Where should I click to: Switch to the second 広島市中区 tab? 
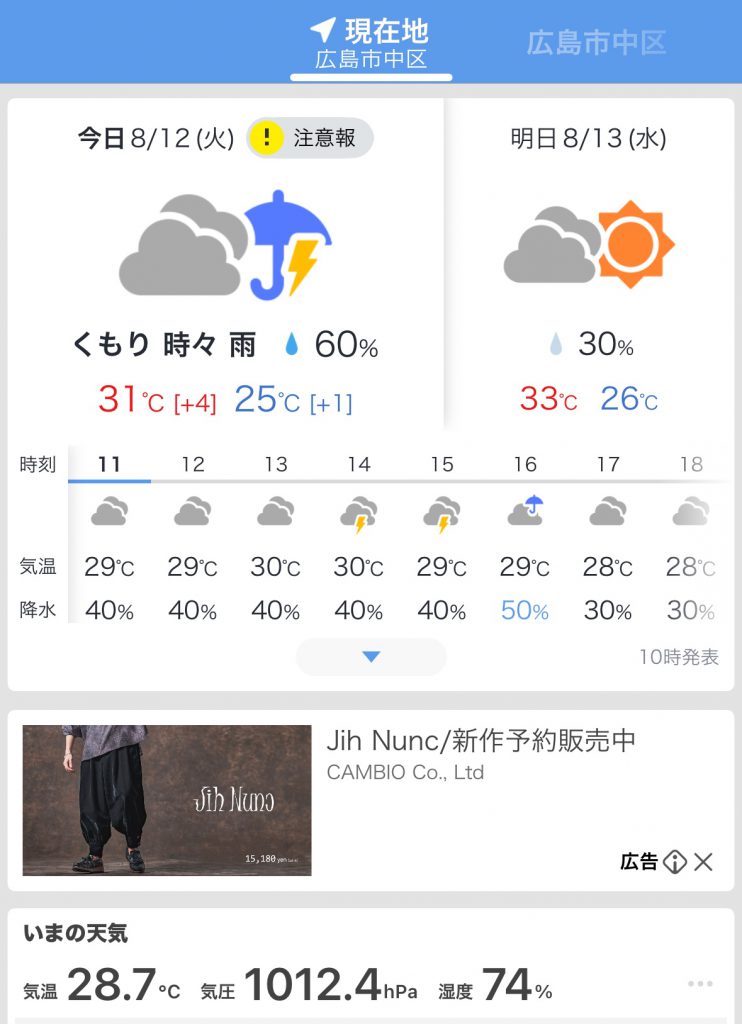596,43
